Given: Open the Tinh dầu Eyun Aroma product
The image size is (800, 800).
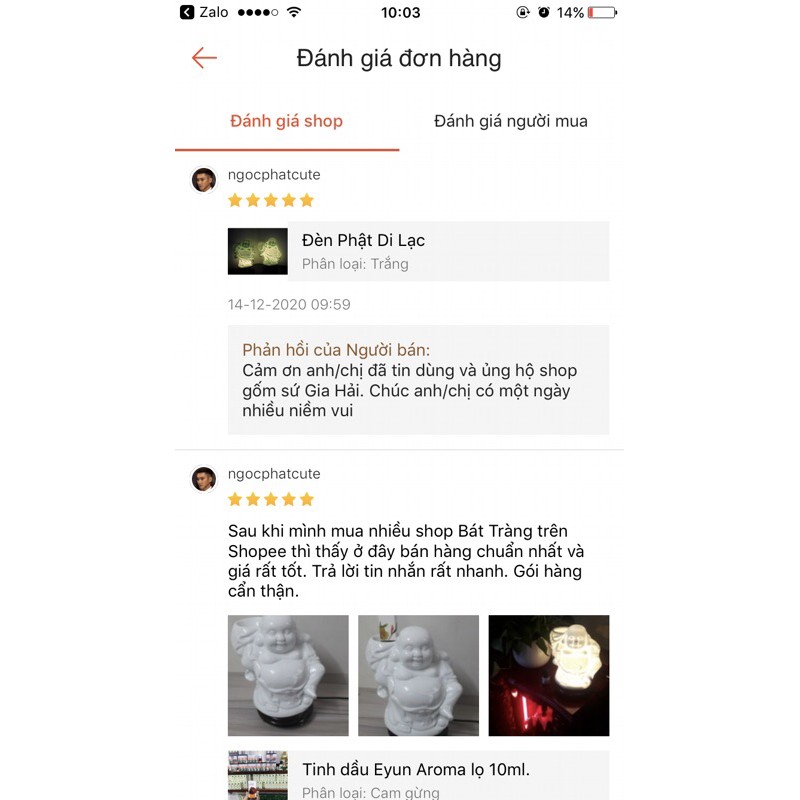Looking at the screenshot, I should click(x=418, y=776).
